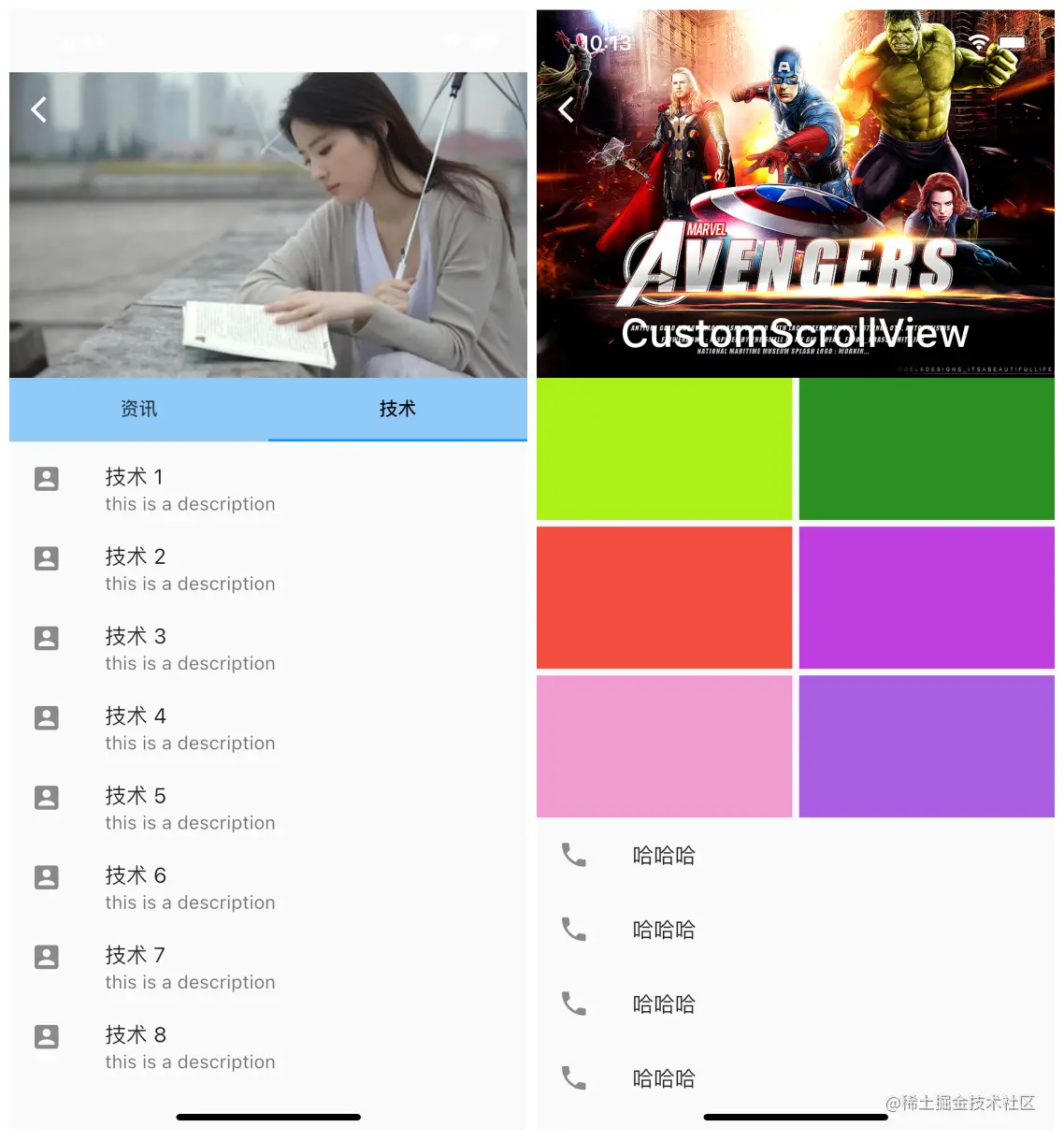Open the 技术 2 list item
This screenshot has height=1141, width=1064.
(267, 570)
